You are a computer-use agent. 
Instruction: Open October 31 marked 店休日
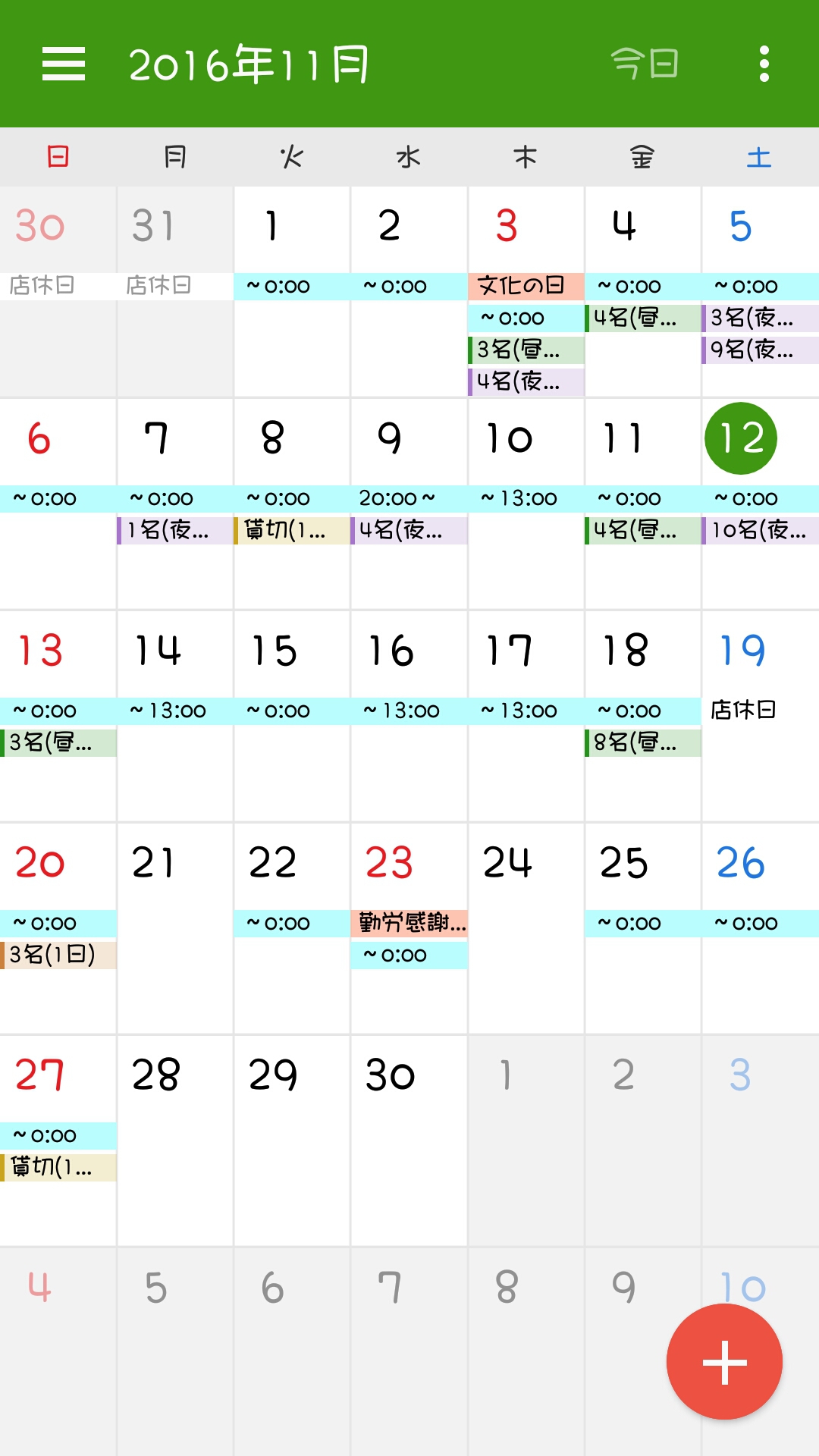175,291
